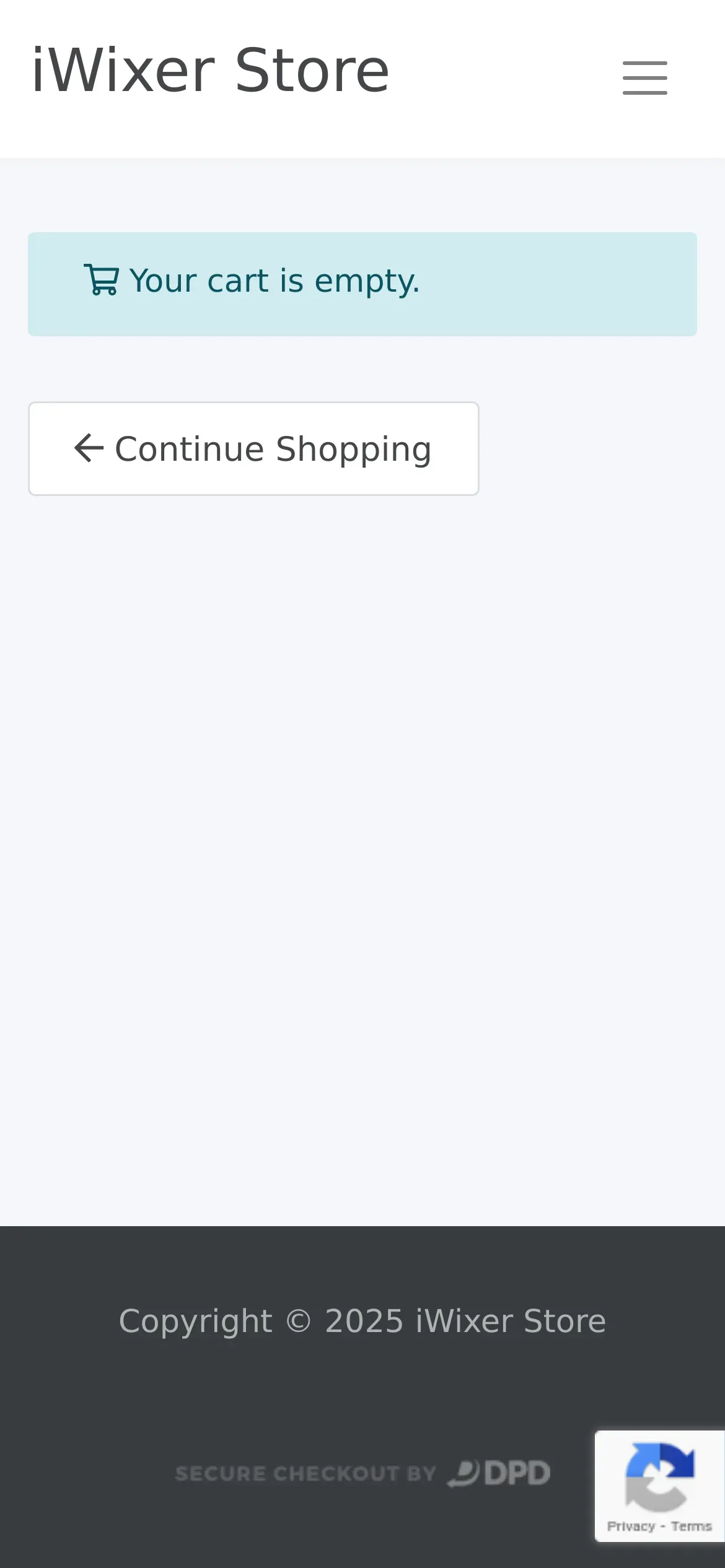The image size is (725, 1568).
Task: Open the hamburger navigation menu
Action: tap(644, 78)
